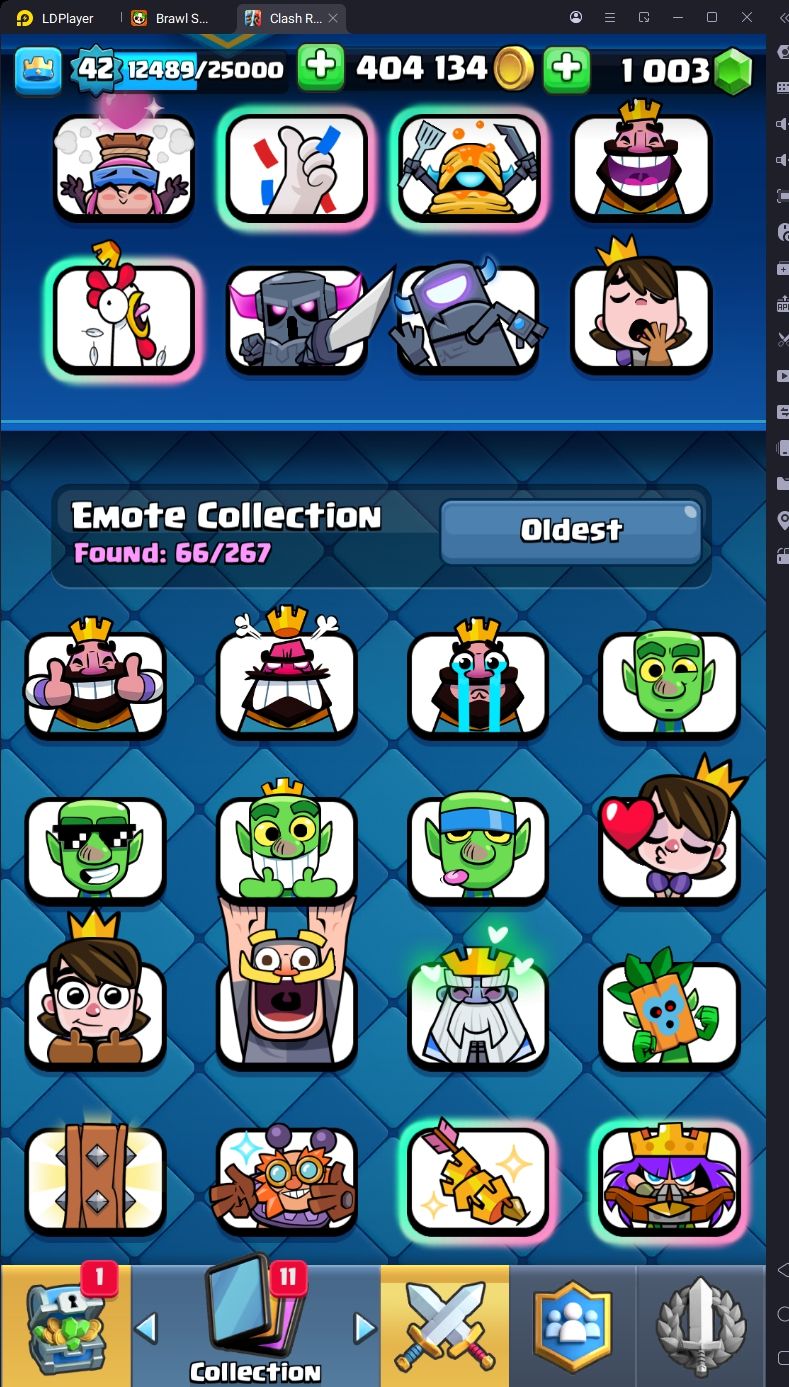Tap the left arrow beside Collection
This screenshot has height=1387, width=789.
tap(146, 1328)
